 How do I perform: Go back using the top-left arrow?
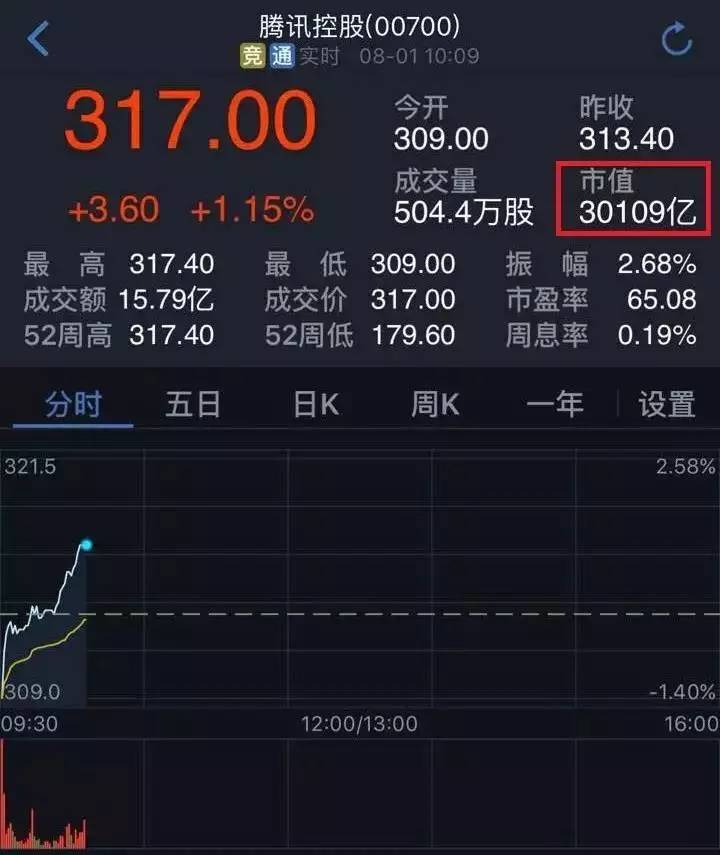[38, 39]
